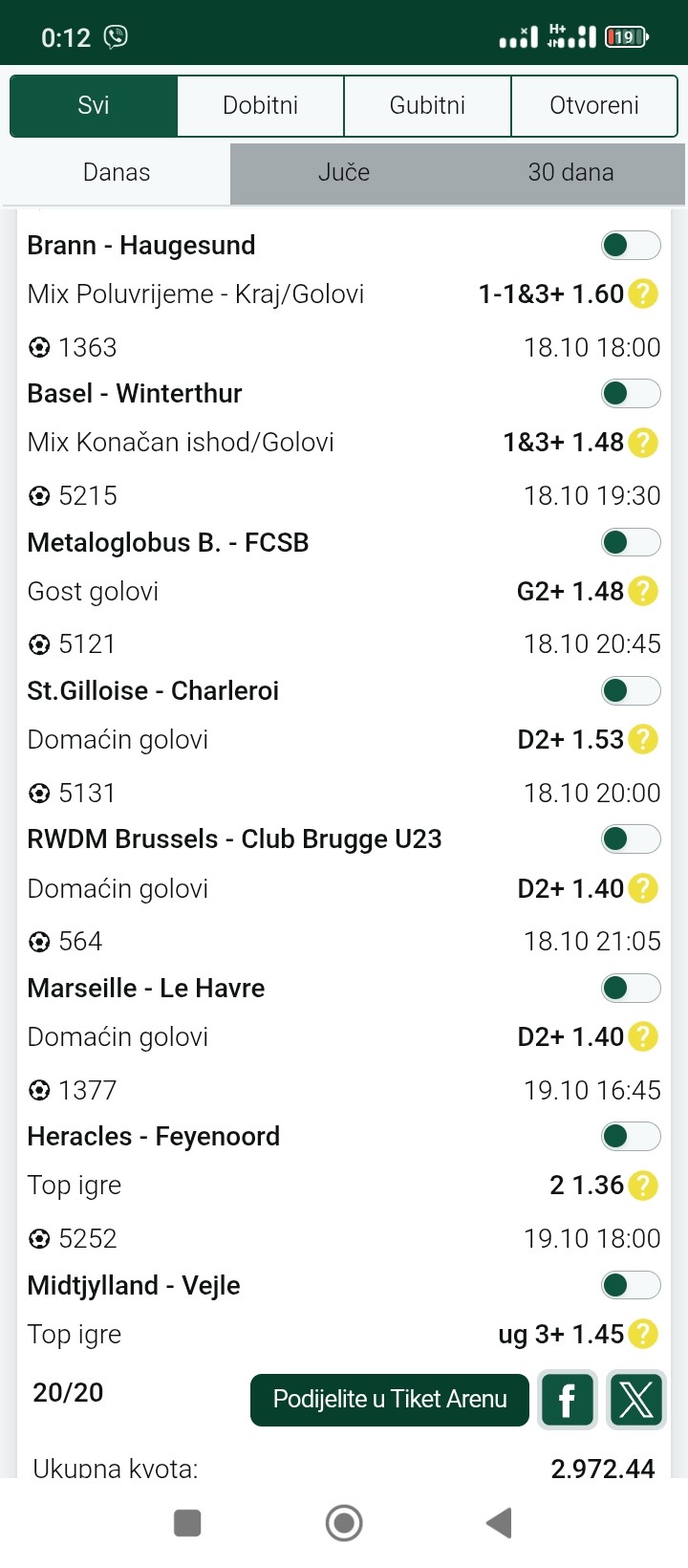Share the ticket on X

[x=636, y=1401]
